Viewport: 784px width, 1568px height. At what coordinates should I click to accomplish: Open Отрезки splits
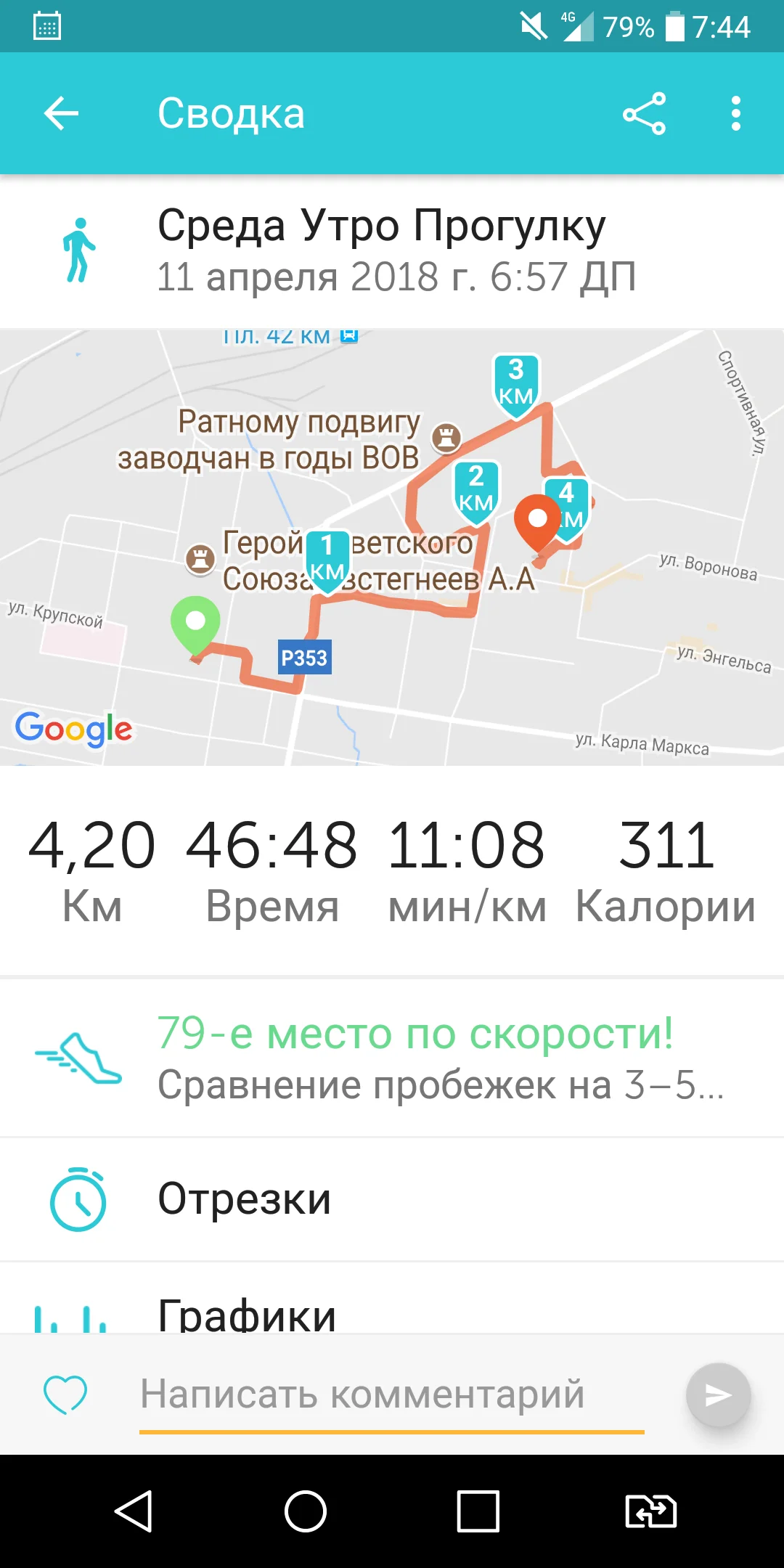point(392,1199)
